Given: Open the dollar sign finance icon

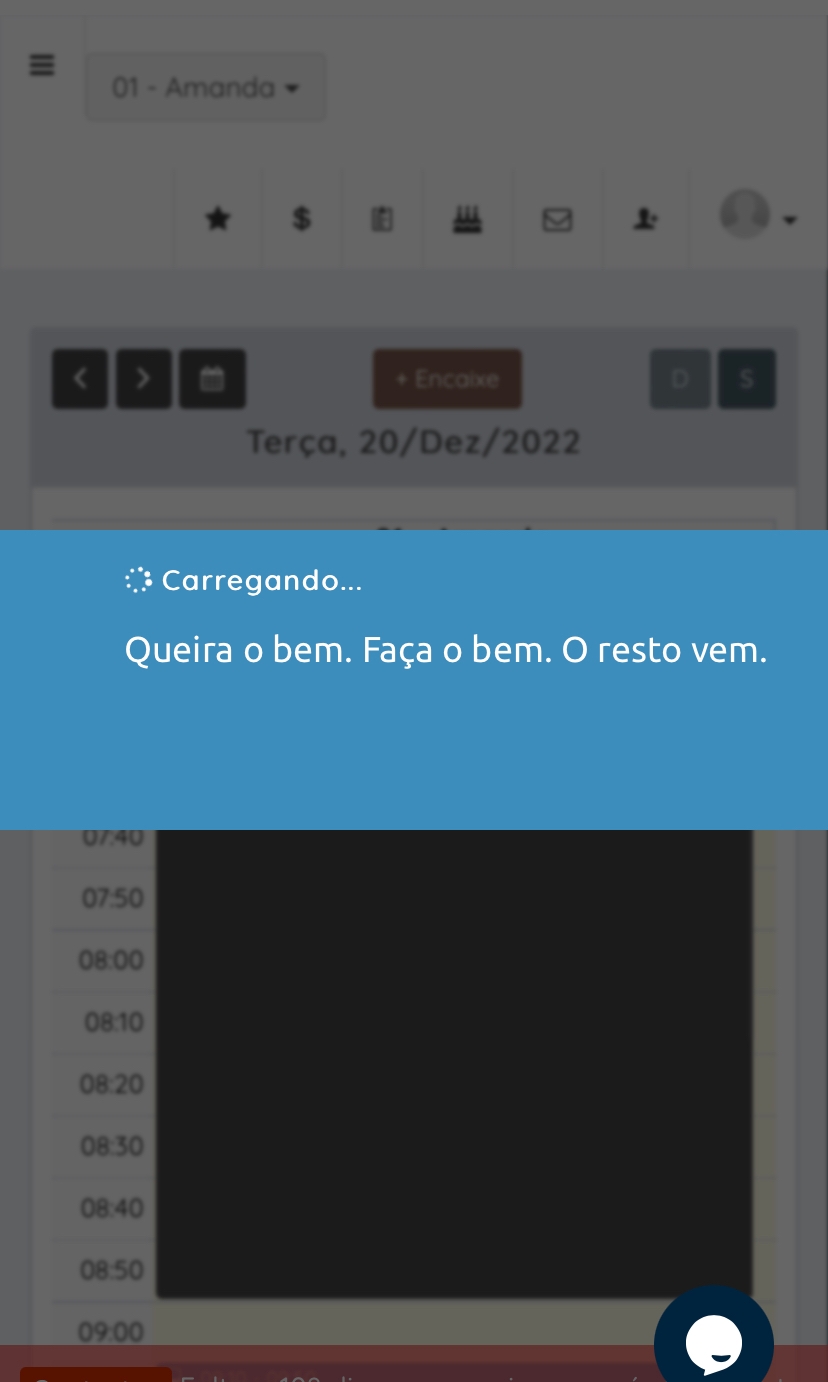Looking at the screenshot, I should (x=301, y=219).
